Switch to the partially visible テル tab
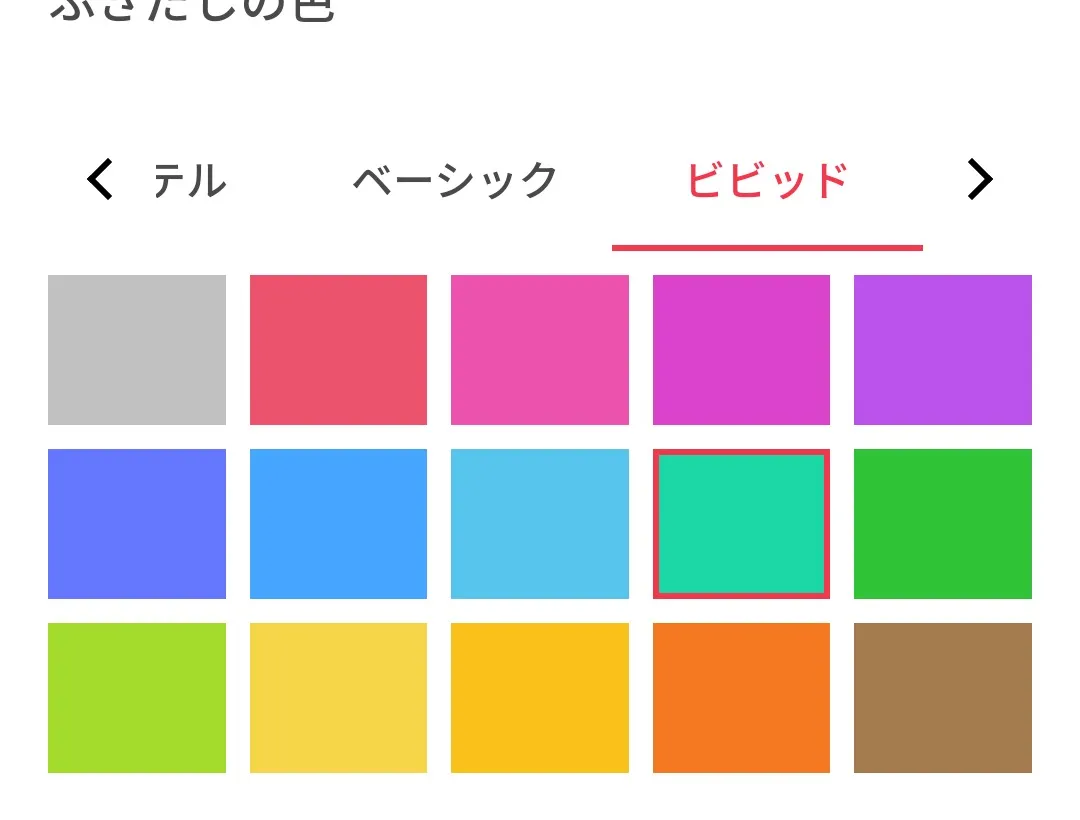1080x820 pixels. pyautogui.click(x=189, y=181)
